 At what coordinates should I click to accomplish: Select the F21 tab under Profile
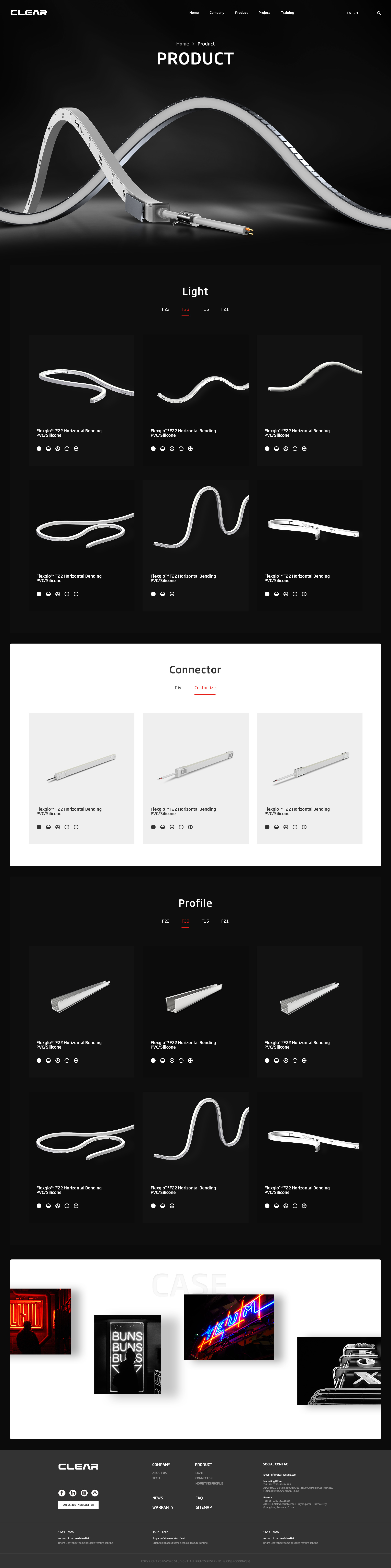[x=225, y=921]
